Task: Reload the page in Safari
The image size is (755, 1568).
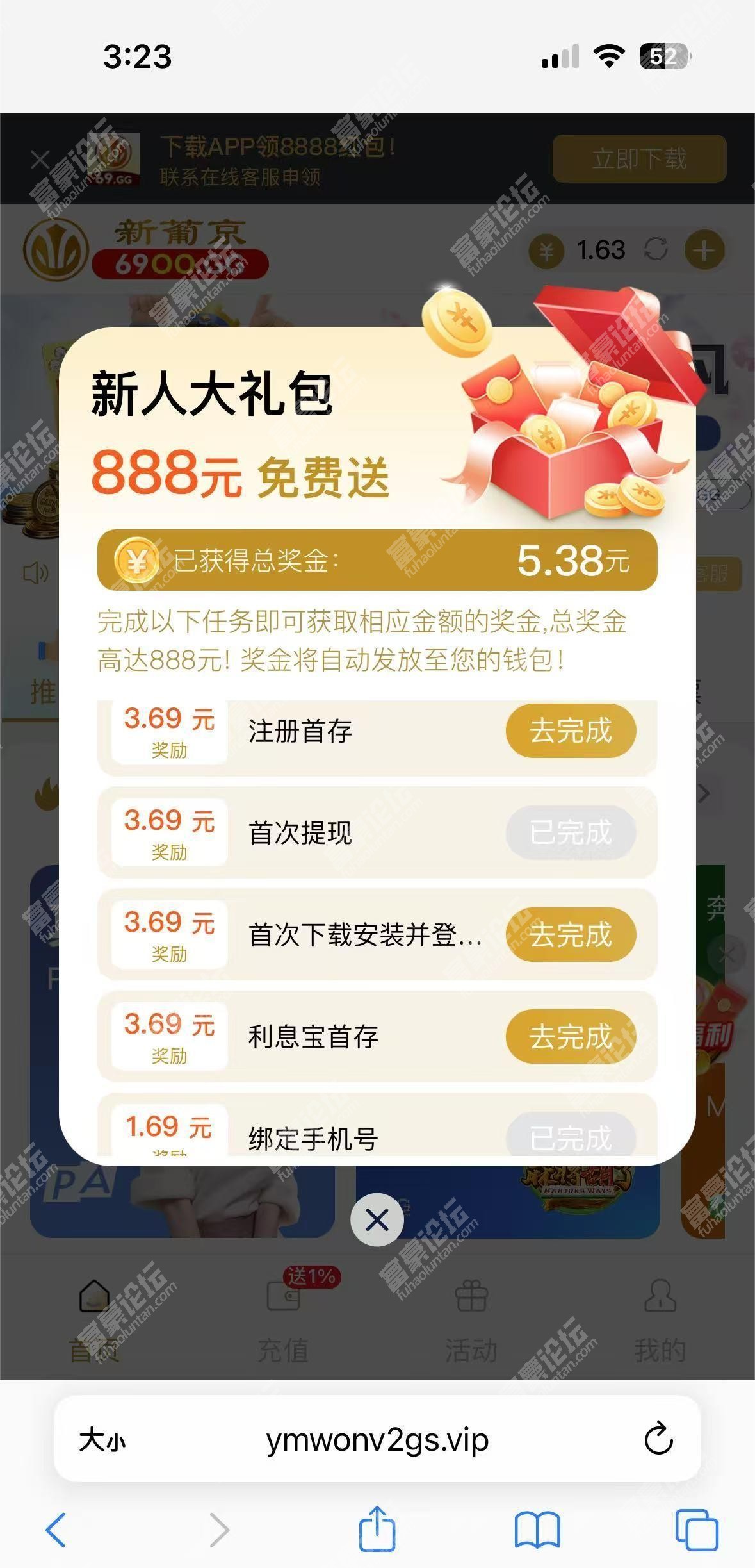Action: tap(658, 1439)
